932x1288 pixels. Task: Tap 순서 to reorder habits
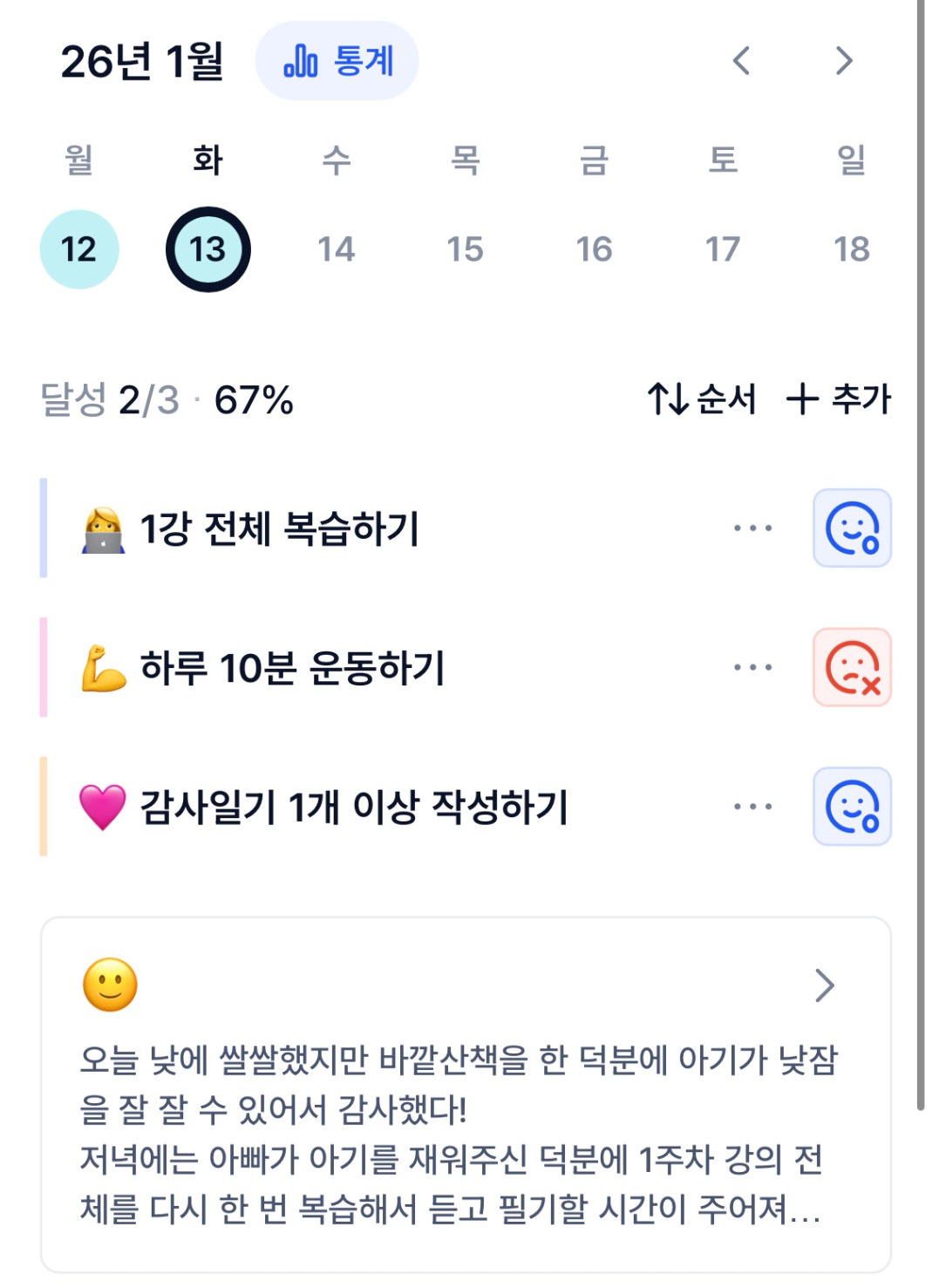[x=702, y=399]
